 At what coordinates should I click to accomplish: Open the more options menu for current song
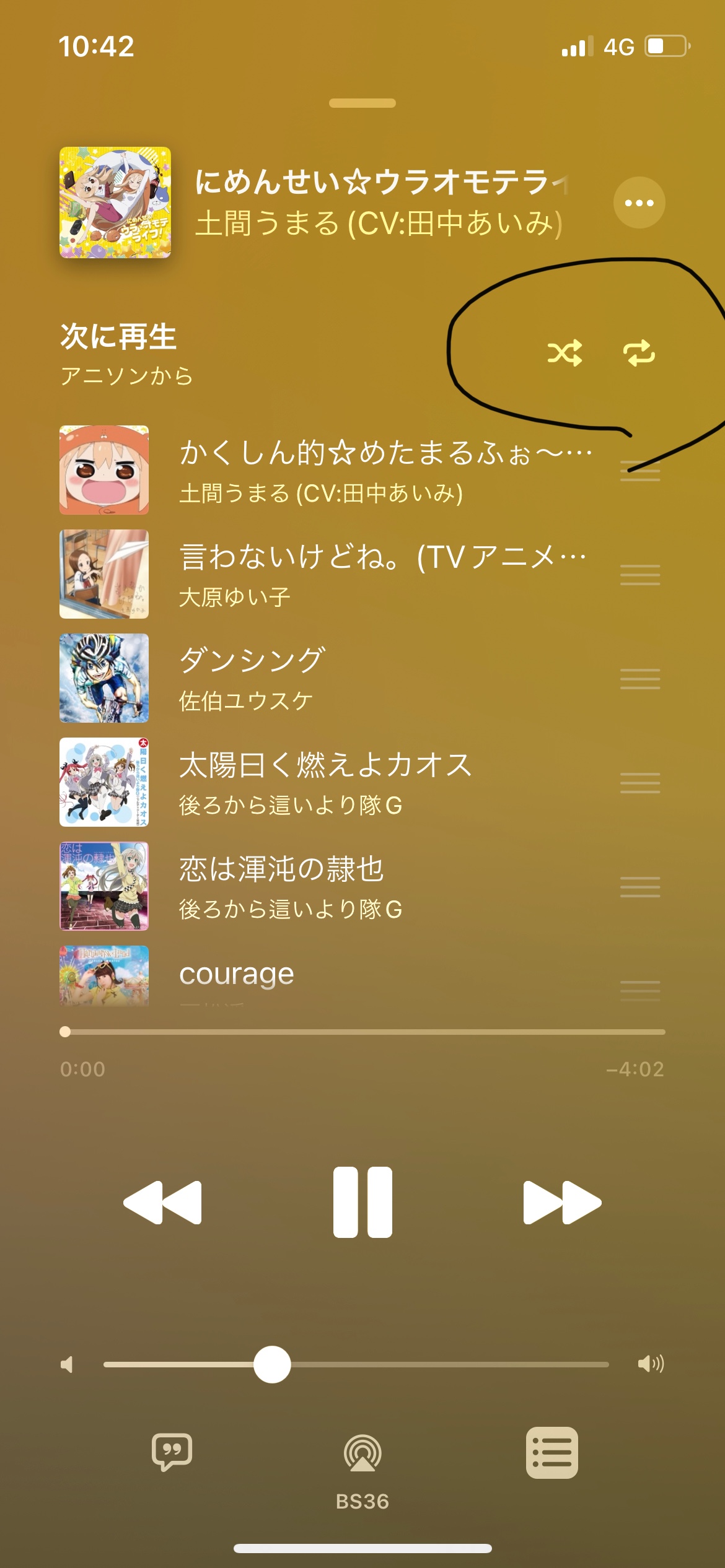pos(639,203)
